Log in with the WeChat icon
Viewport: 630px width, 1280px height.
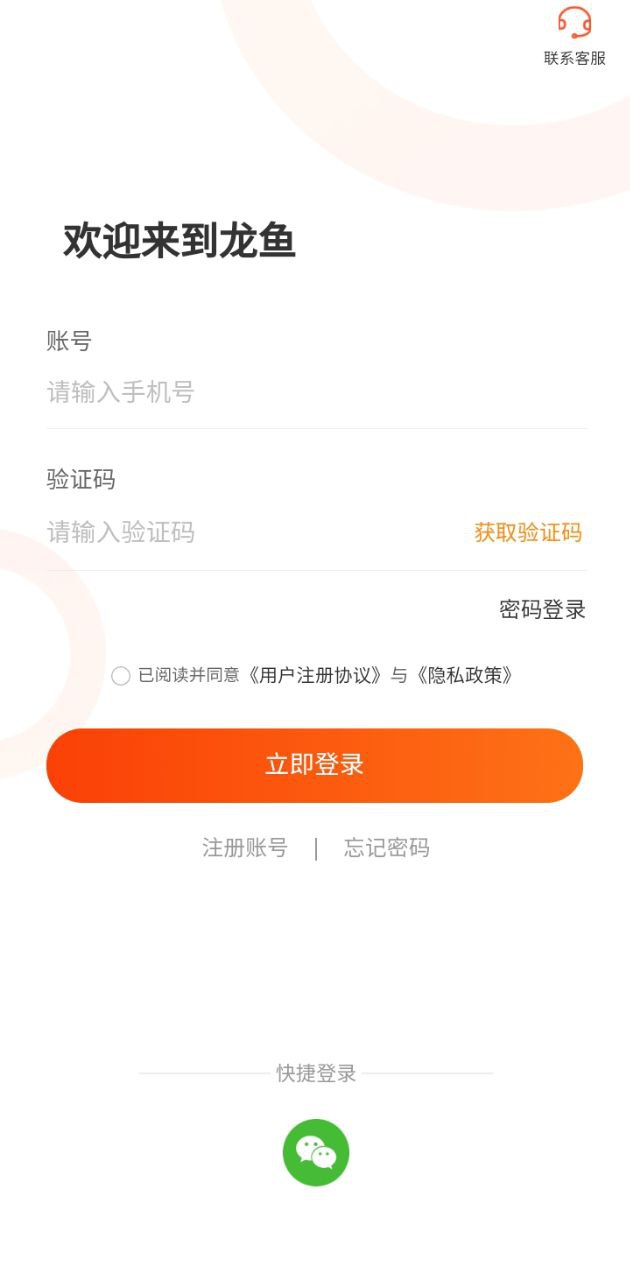[x=316, y=1152]
